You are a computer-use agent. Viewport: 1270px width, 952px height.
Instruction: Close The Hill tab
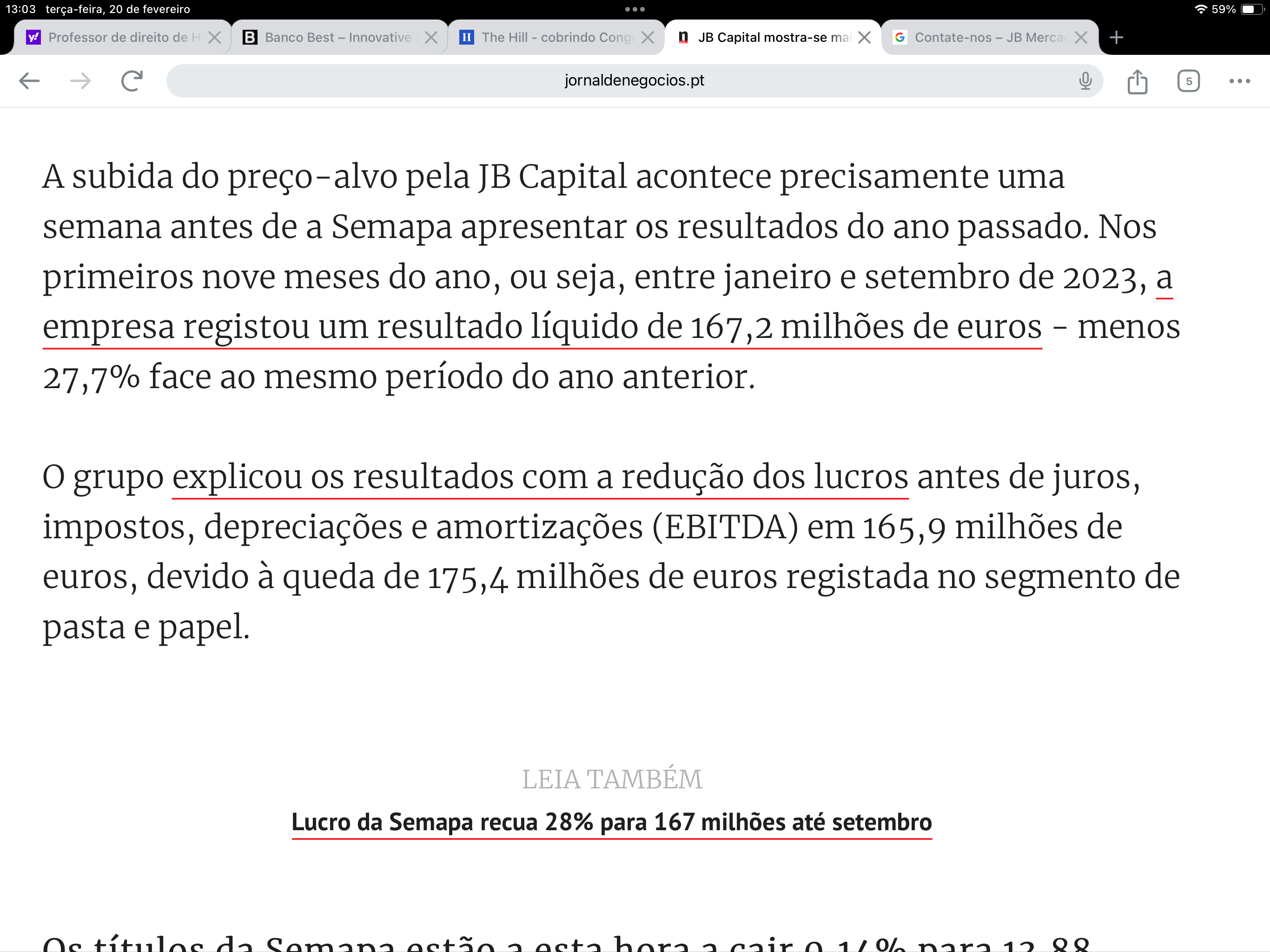(648, 38)
